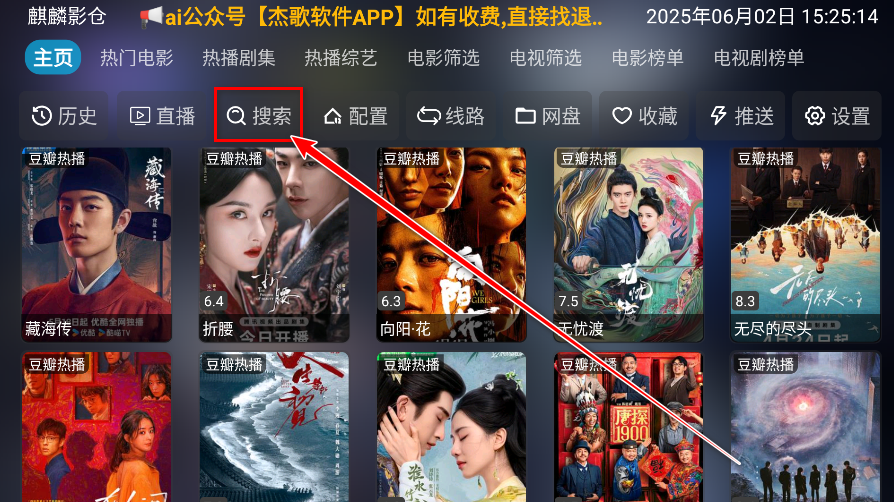Tap the 直播 live button
894x502 pixels.
pos(163,116)
